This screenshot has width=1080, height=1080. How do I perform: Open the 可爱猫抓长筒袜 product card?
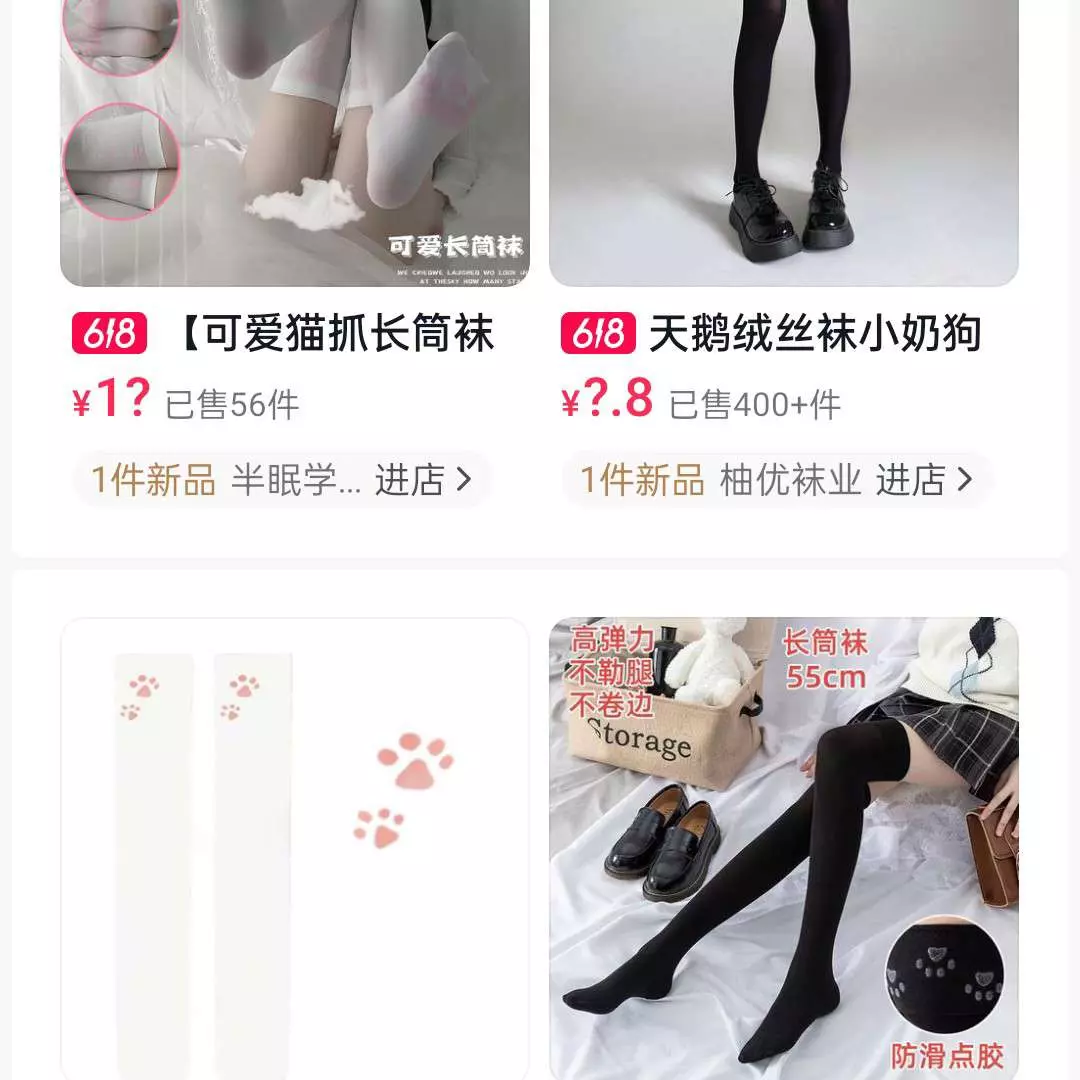[295, 140]
